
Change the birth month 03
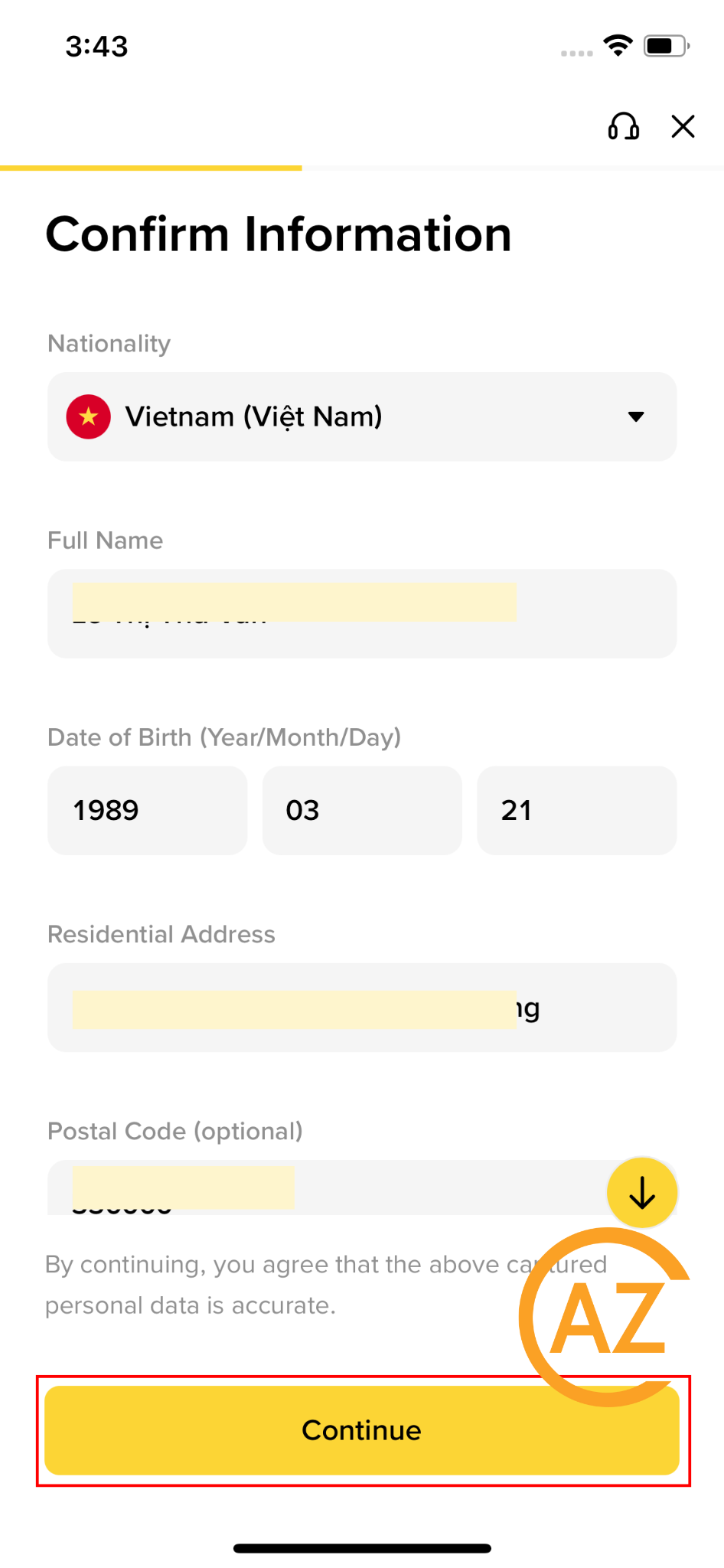[362, 810]
